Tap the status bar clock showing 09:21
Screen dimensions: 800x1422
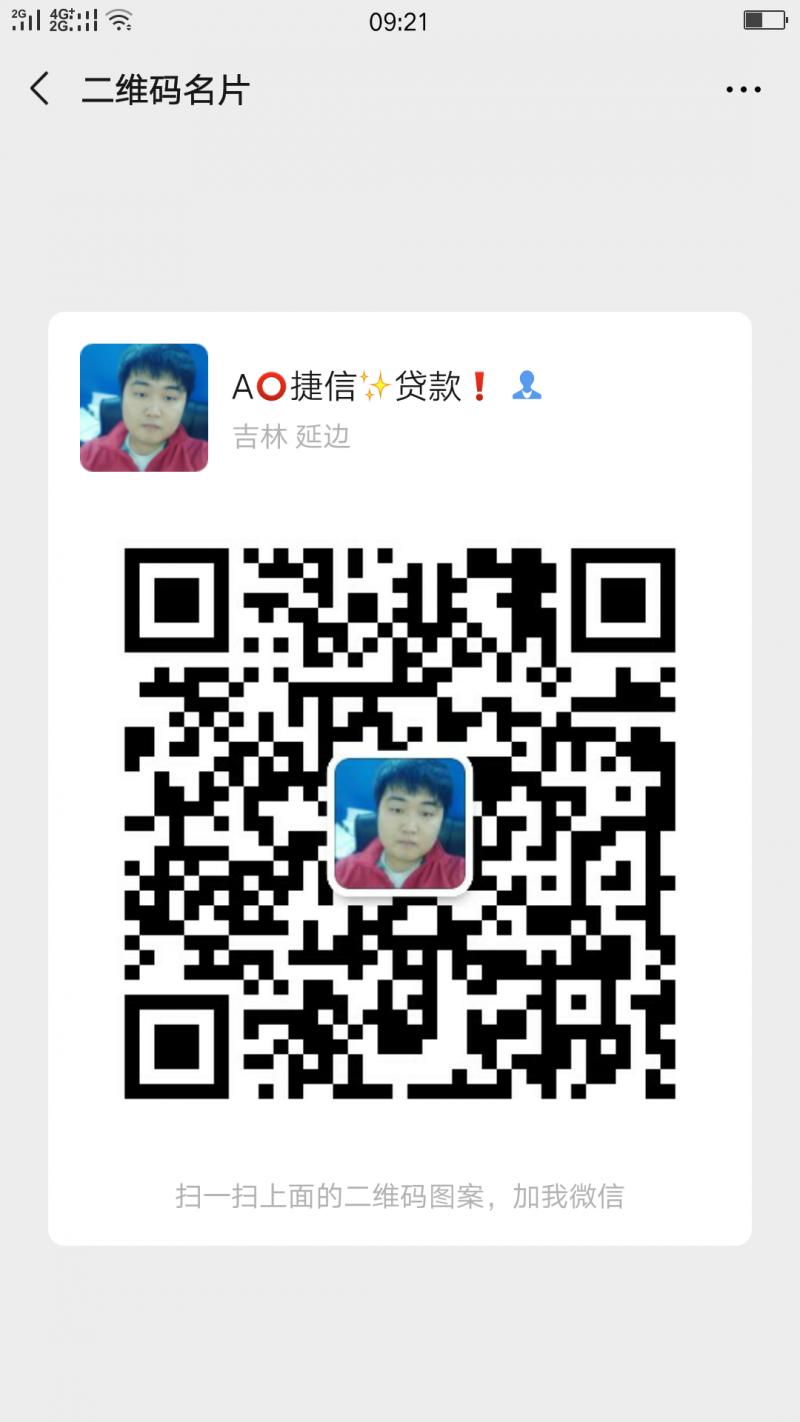pos(400,23)
